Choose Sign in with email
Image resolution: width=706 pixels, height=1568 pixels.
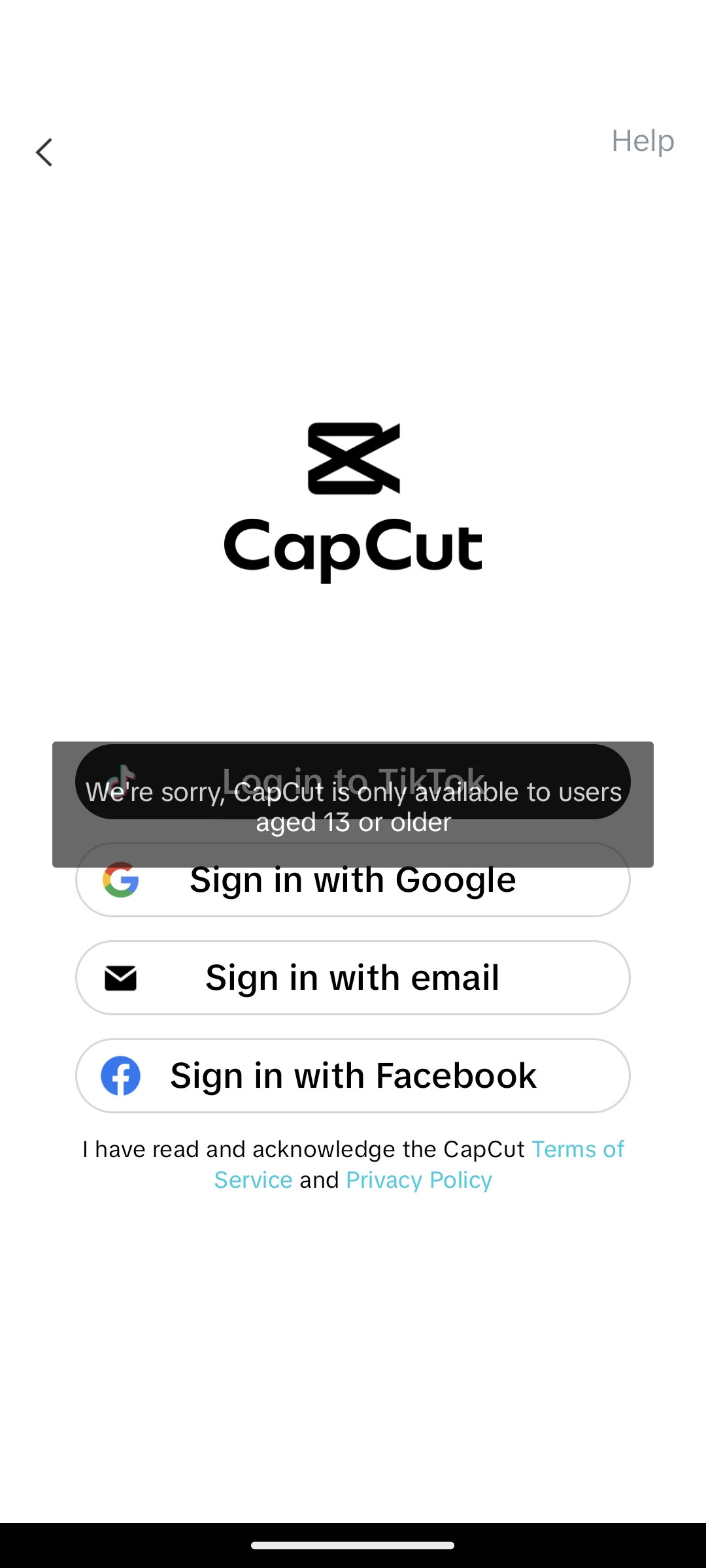click(353, 977)
